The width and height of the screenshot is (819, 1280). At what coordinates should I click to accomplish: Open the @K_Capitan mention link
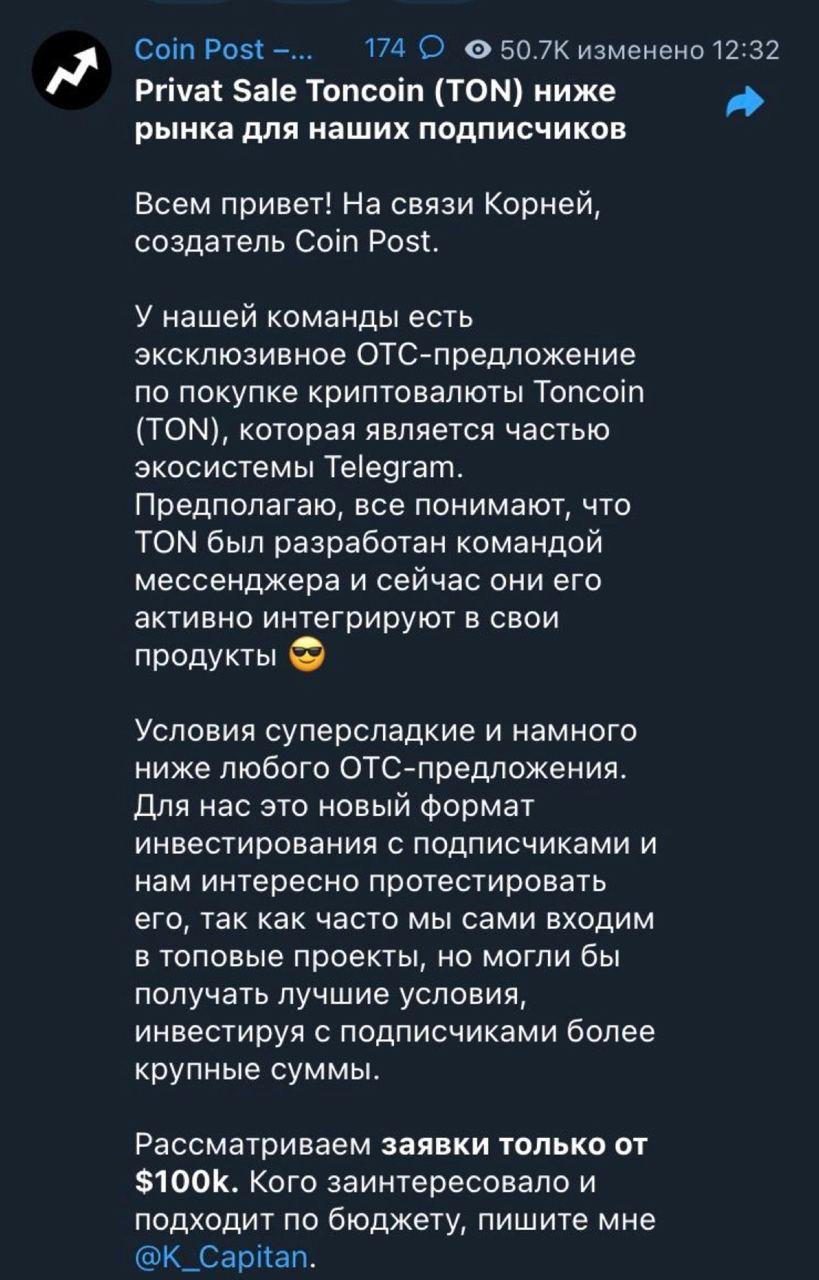[x=223, y=1255]
